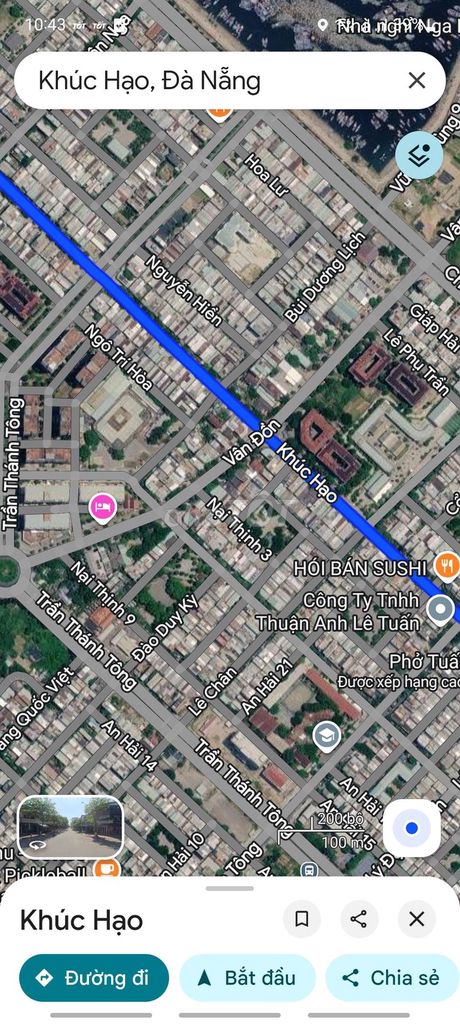This screenshot has height=1024, width=460.
Task: Start navigation with Bắt đầu
Action: pos(247,978)
